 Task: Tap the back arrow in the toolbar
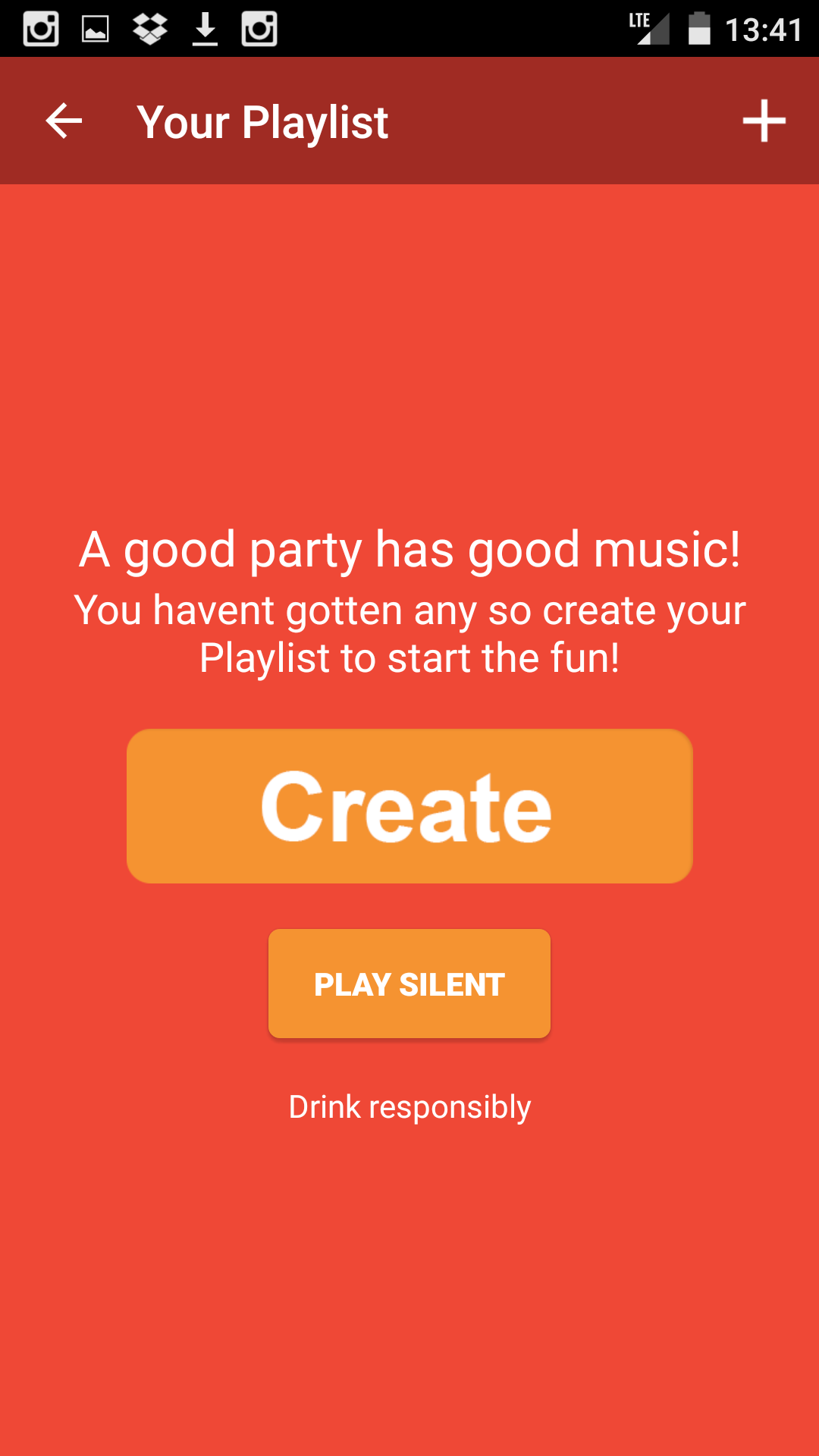coord(61,121)
